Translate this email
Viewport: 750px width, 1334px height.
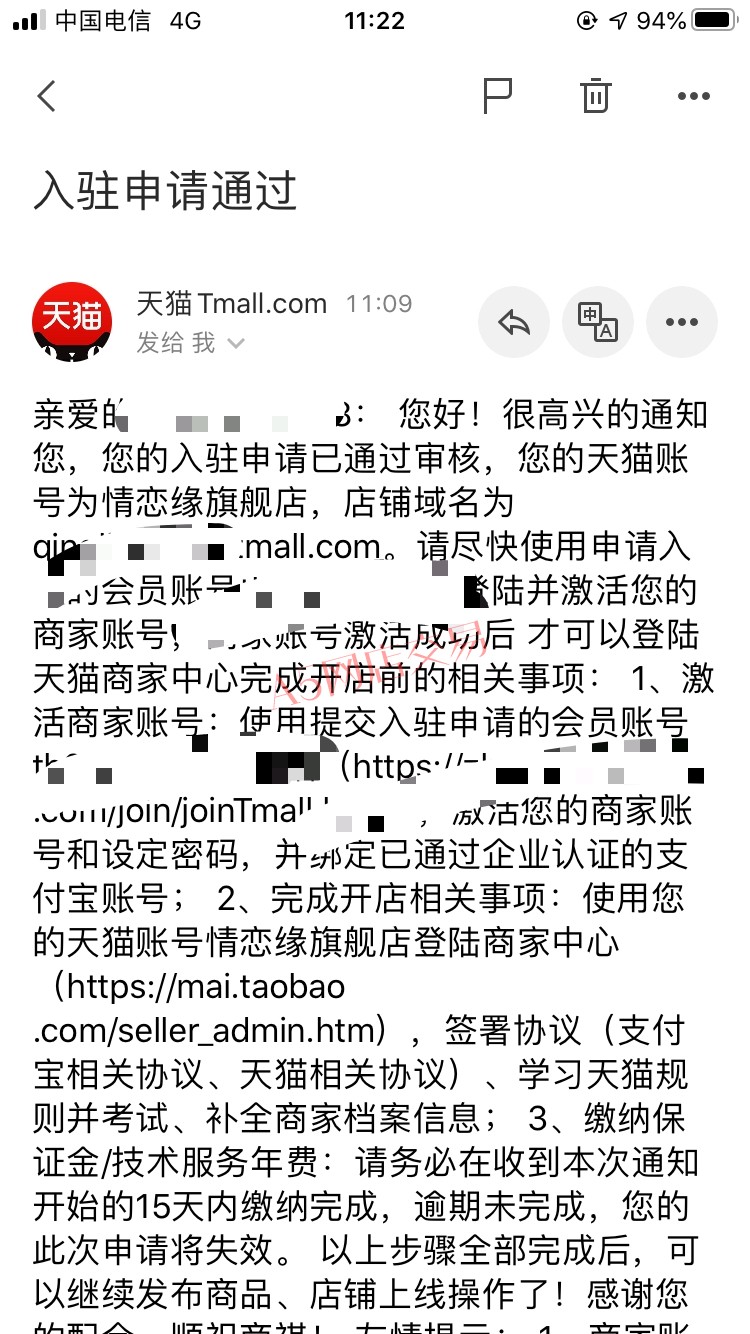598,322
